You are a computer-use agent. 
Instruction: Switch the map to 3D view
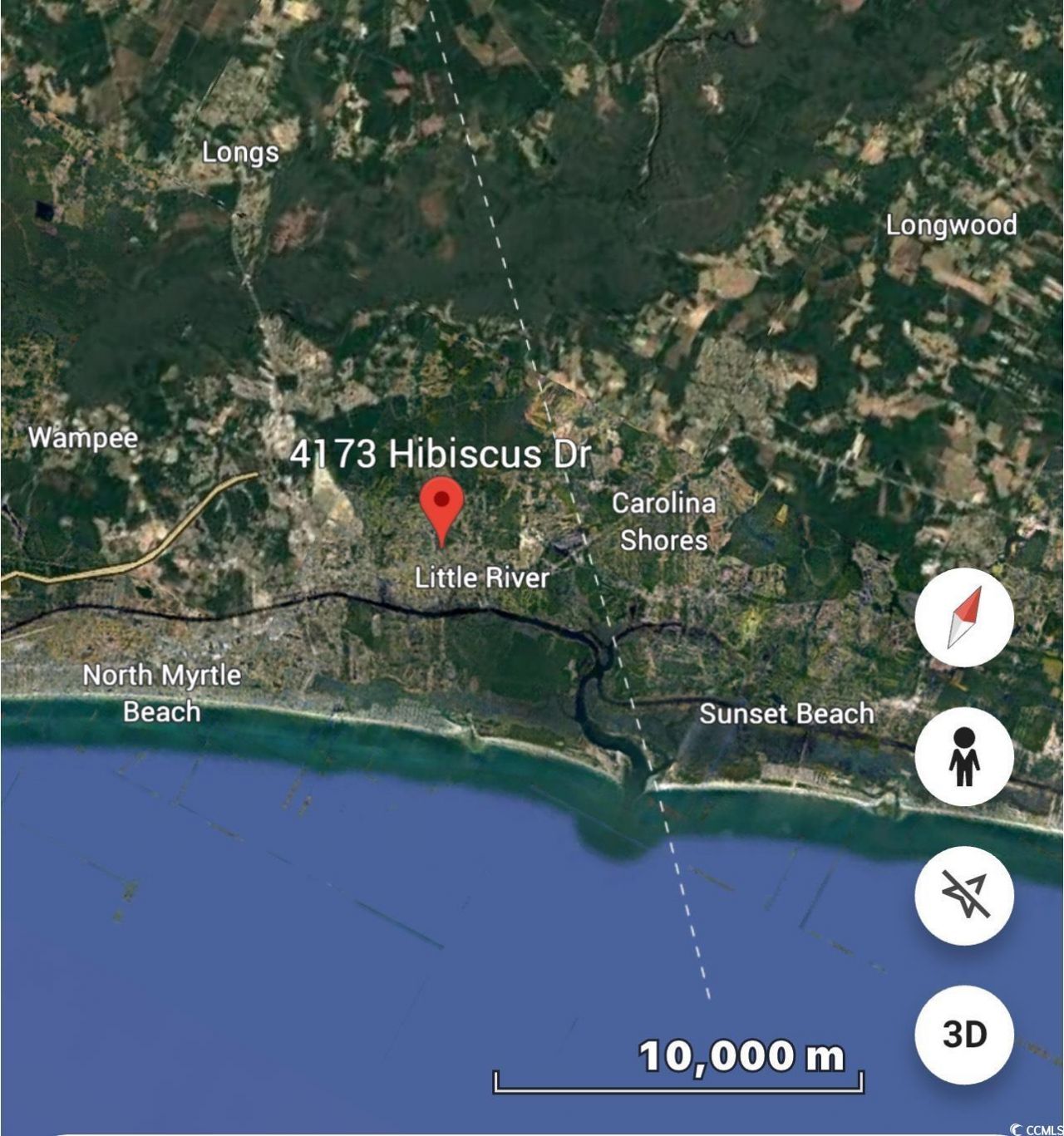(x=964, y=1035)
